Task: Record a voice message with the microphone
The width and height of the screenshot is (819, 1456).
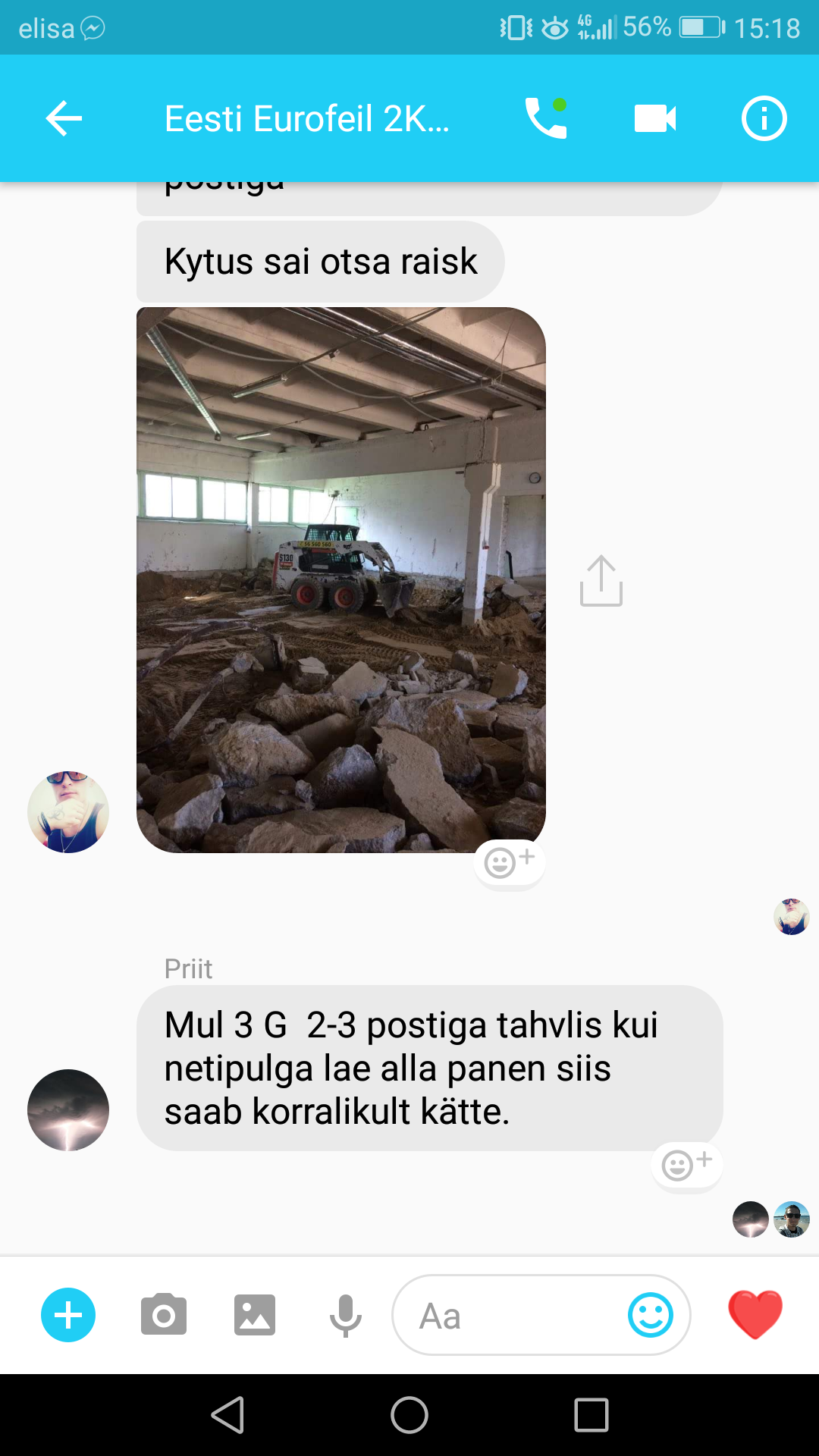Action: [346, 1316]
